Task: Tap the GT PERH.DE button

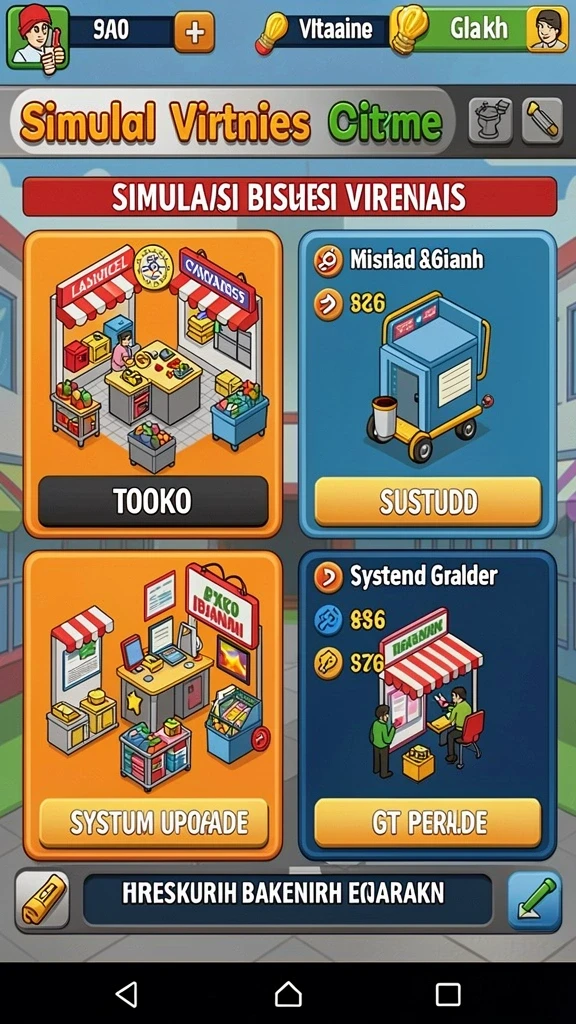Action: tap(428, 822)
